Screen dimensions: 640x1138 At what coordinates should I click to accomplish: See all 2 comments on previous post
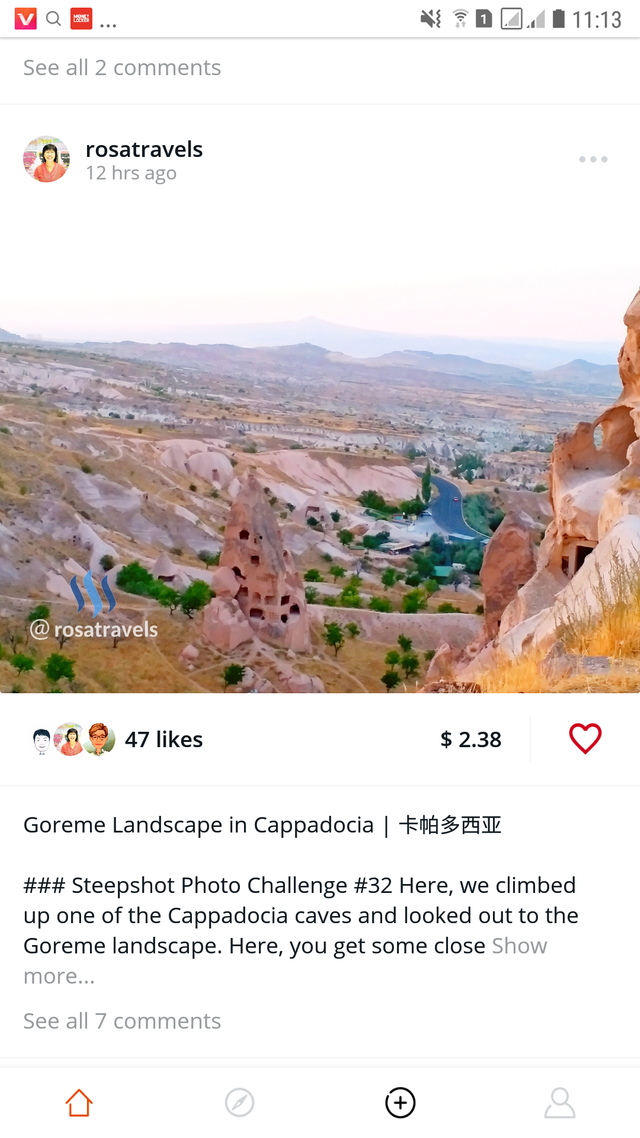coord(122,68)
